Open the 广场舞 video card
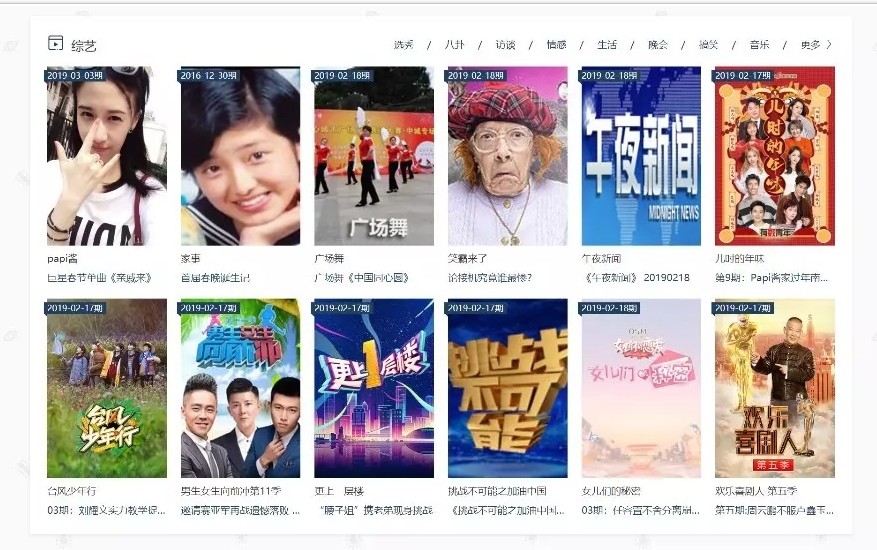 click(x=374, y=156)
